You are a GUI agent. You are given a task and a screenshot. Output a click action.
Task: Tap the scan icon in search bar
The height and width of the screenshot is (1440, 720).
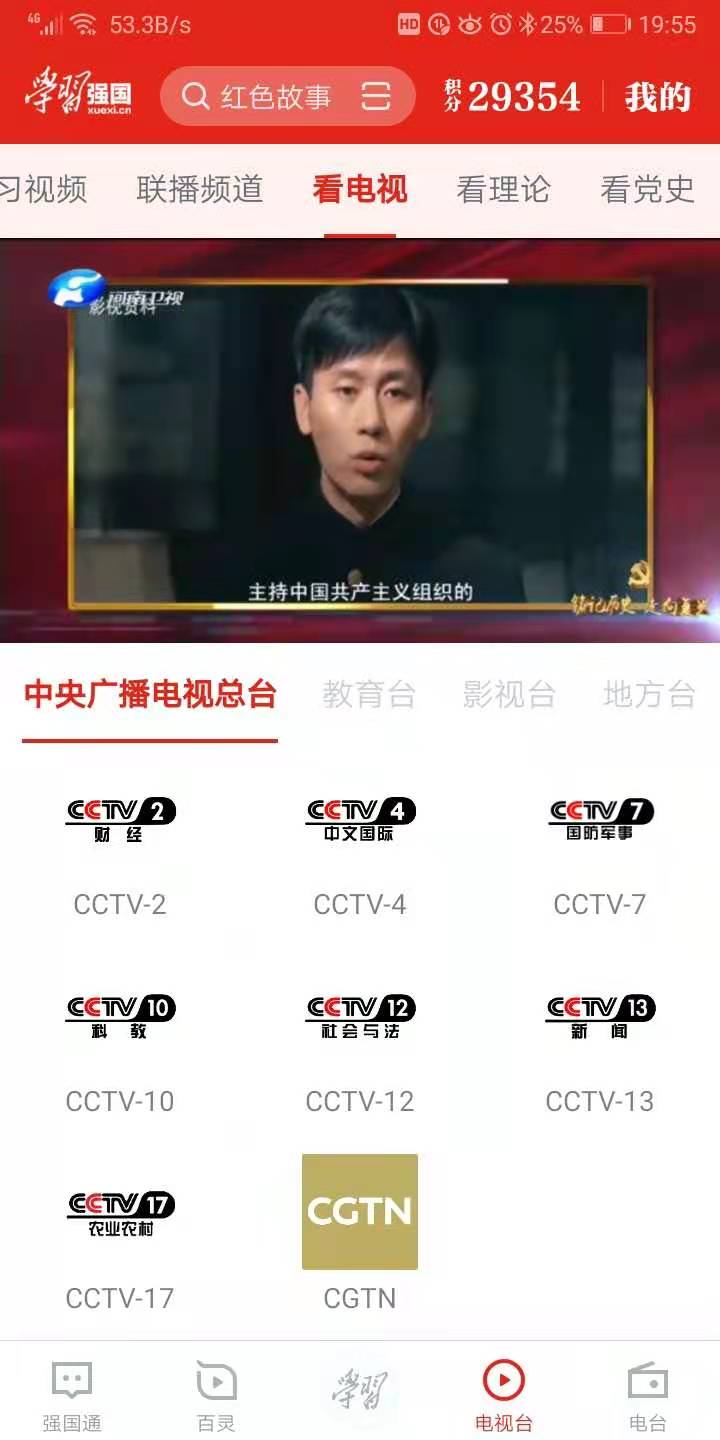[376, 97]
